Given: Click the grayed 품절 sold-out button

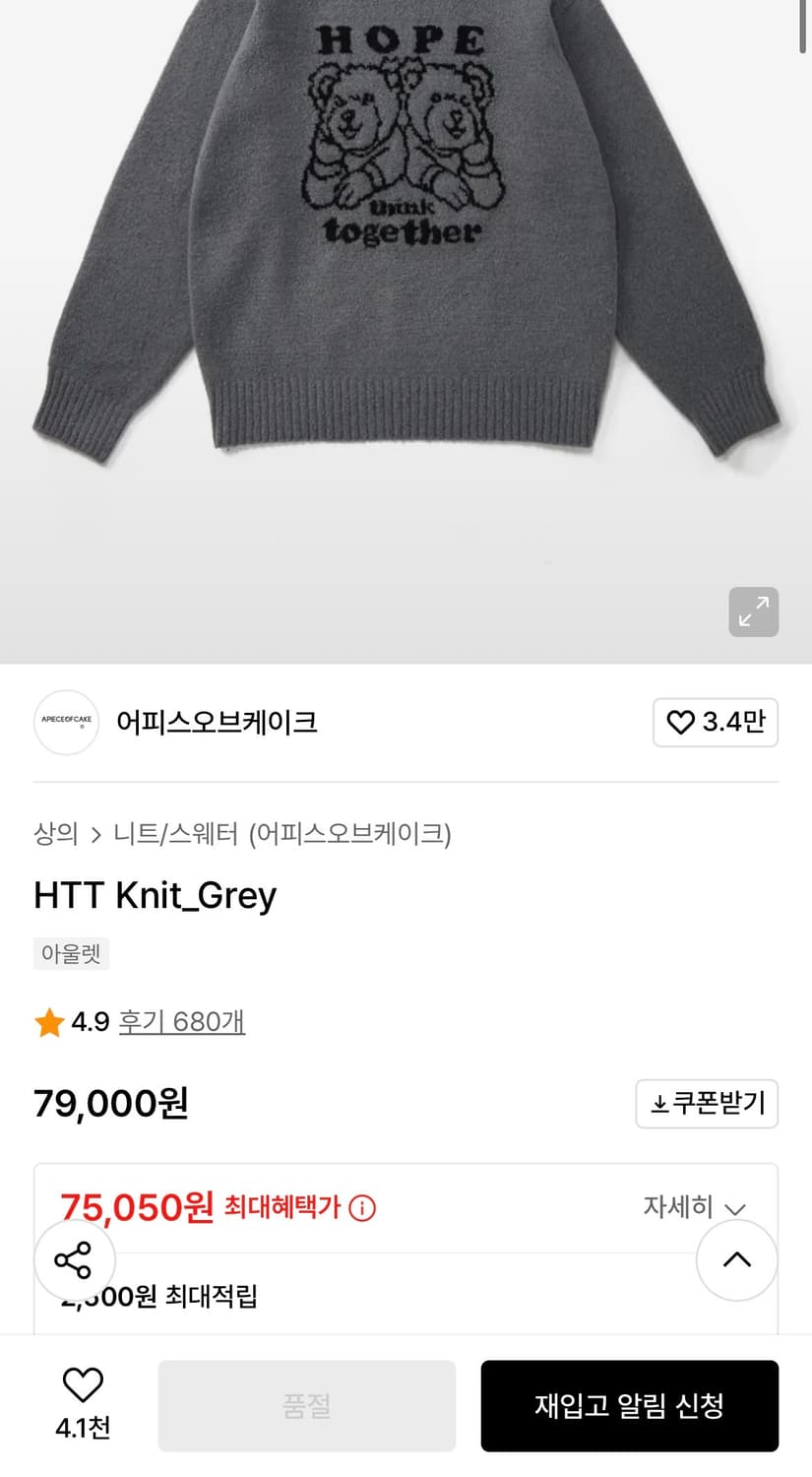Looking at the screenshot, I should pyautogui.click(x=306, y=1406).
